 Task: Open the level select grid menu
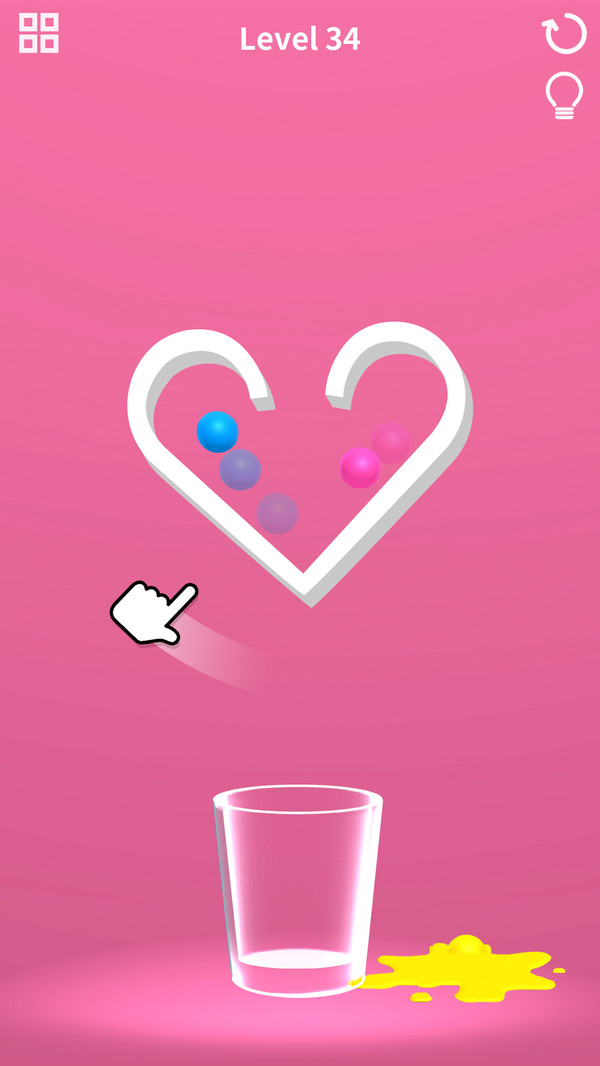coord(39,33)
